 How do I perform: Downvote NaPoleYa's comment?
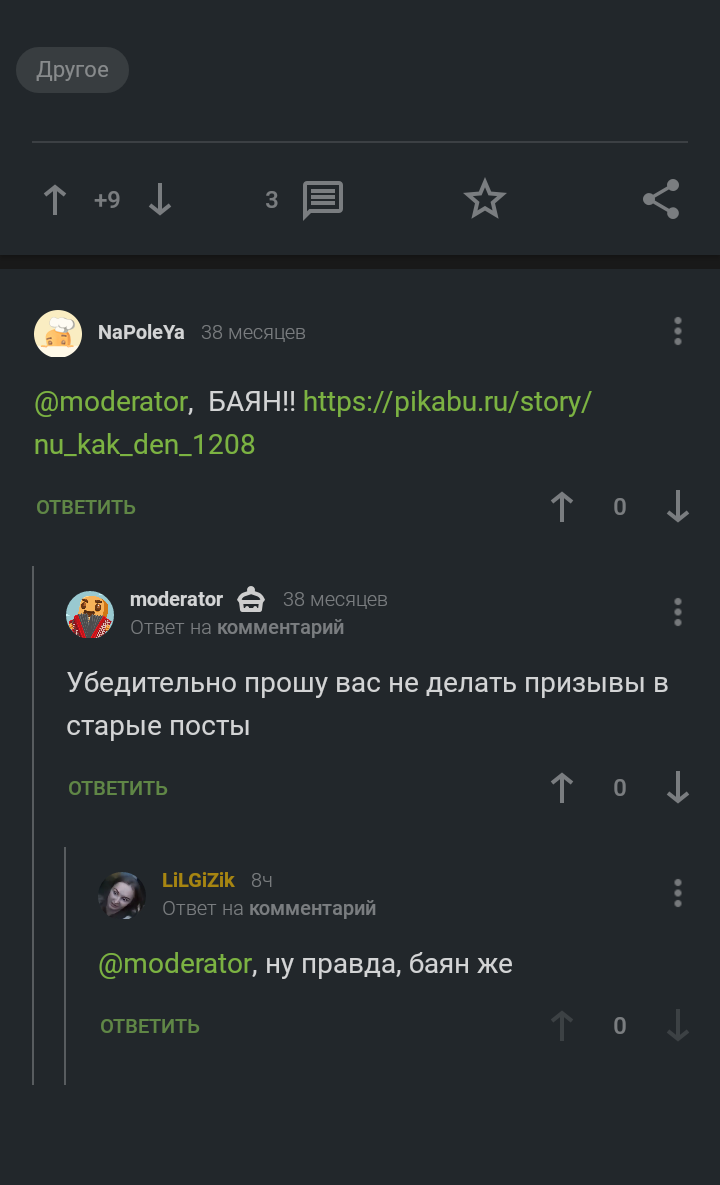tap(678, 507)
